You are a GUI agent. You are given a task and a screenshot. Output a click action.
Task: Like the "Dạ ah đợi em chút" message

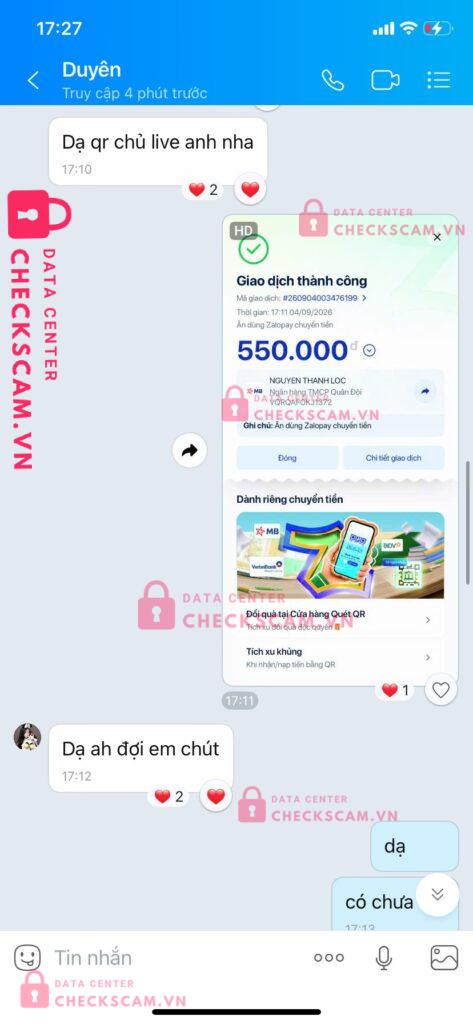216,796
